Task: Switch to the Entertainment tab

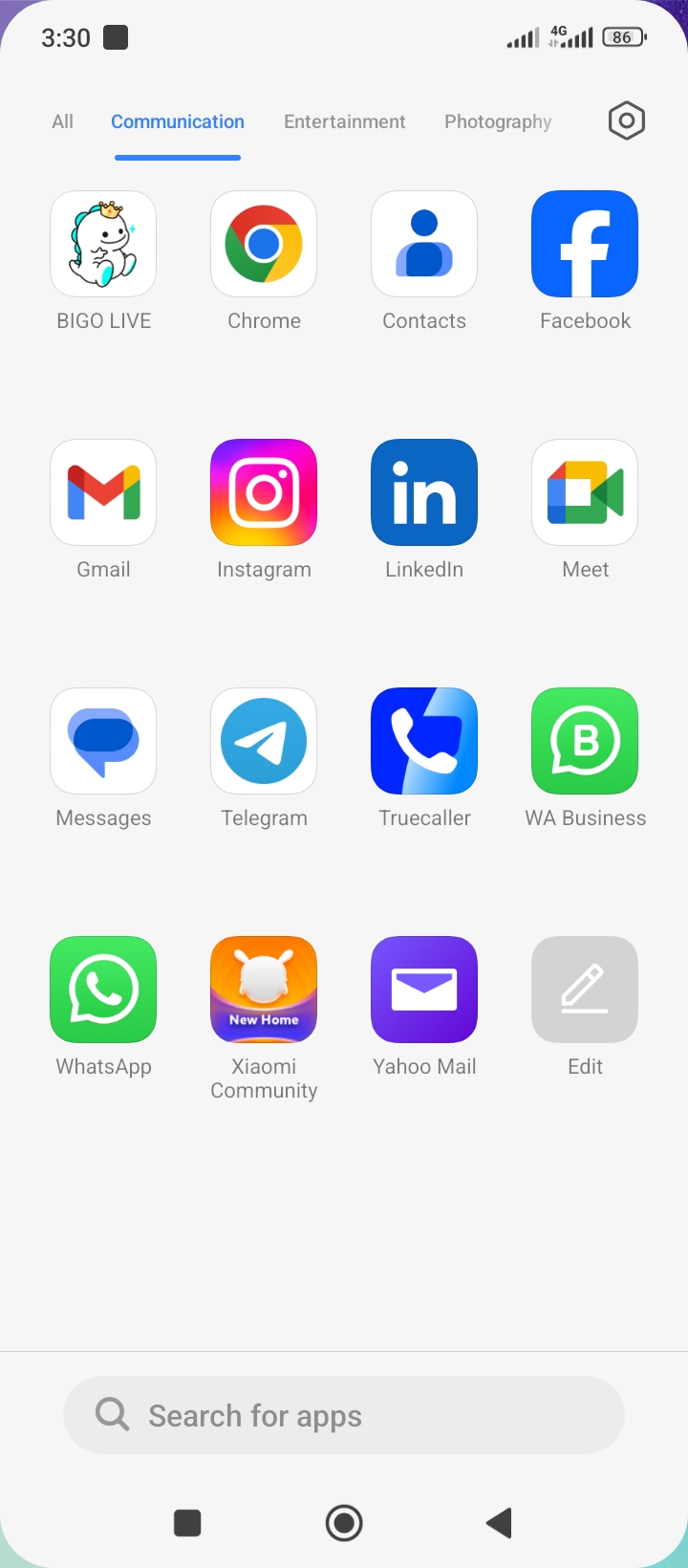Action: pyautogui.click(x=344, y=121)
